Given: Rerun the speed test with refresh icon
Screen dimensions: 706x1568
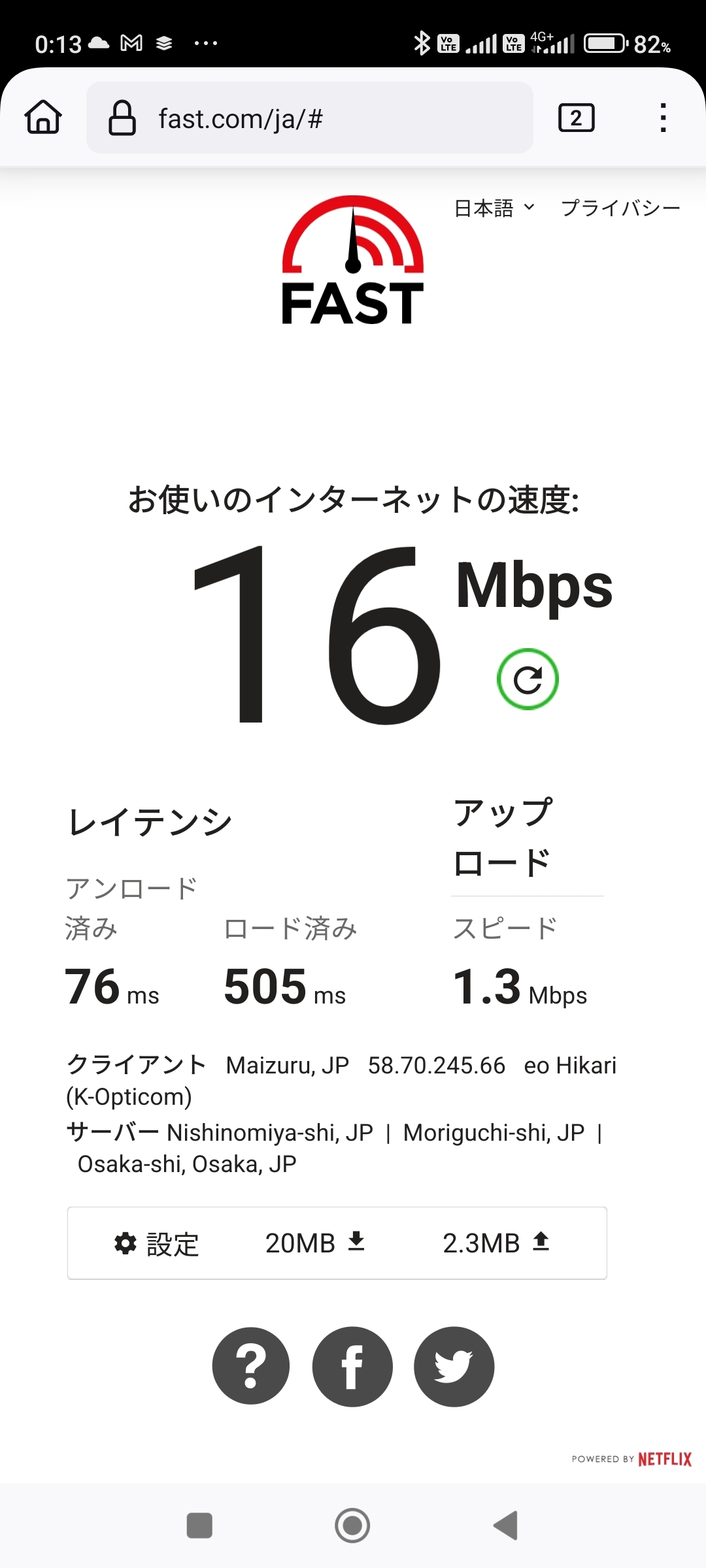Looking at the screenshot, I should (528, 679).
